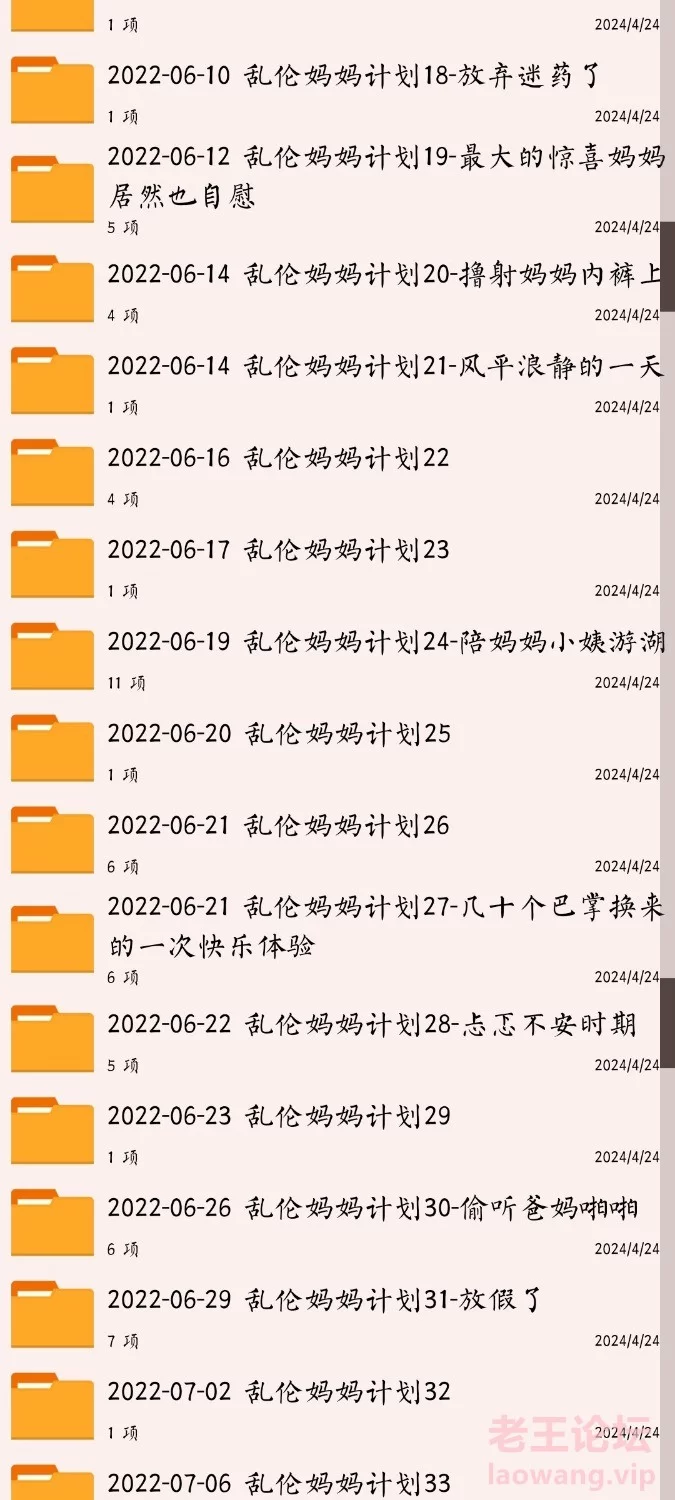Open the 2022-06-16 folder numbered 22

(x=330, y=473)
